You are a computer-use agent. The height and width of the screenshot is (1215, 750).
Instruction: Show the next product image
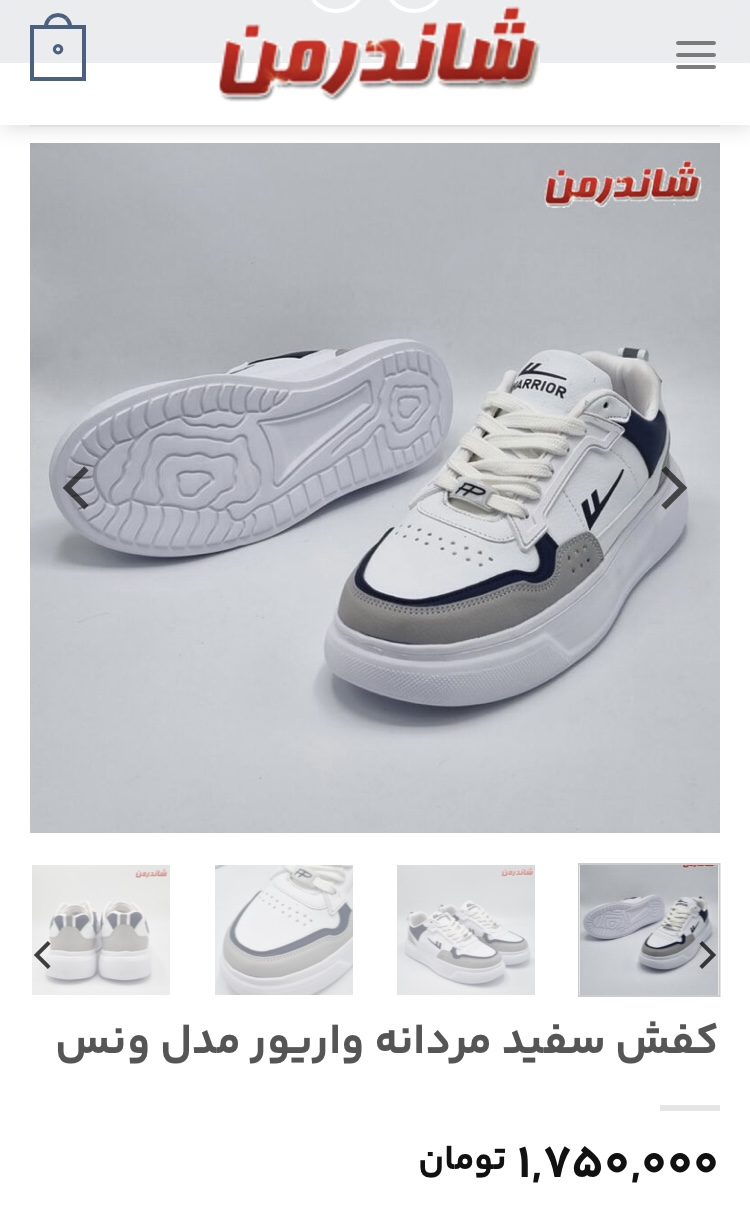coord(674,488)
